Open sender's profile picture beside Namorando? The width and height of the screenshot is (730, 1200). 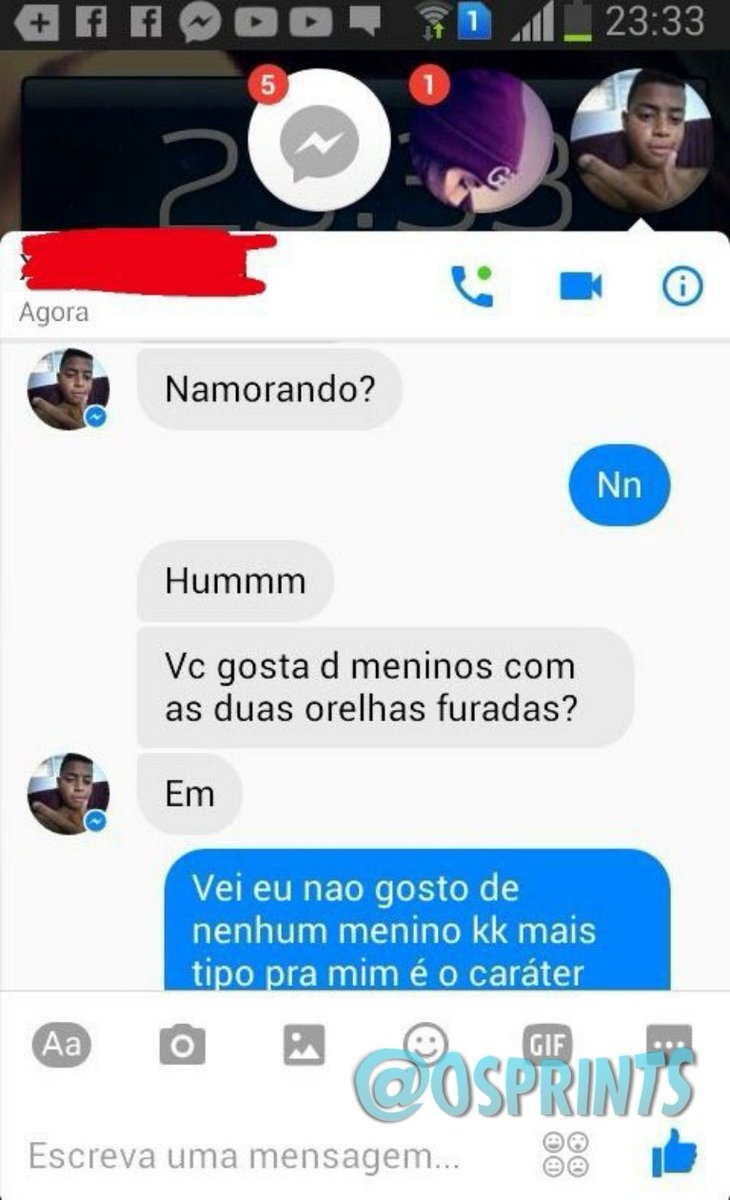tap(68, 389)
